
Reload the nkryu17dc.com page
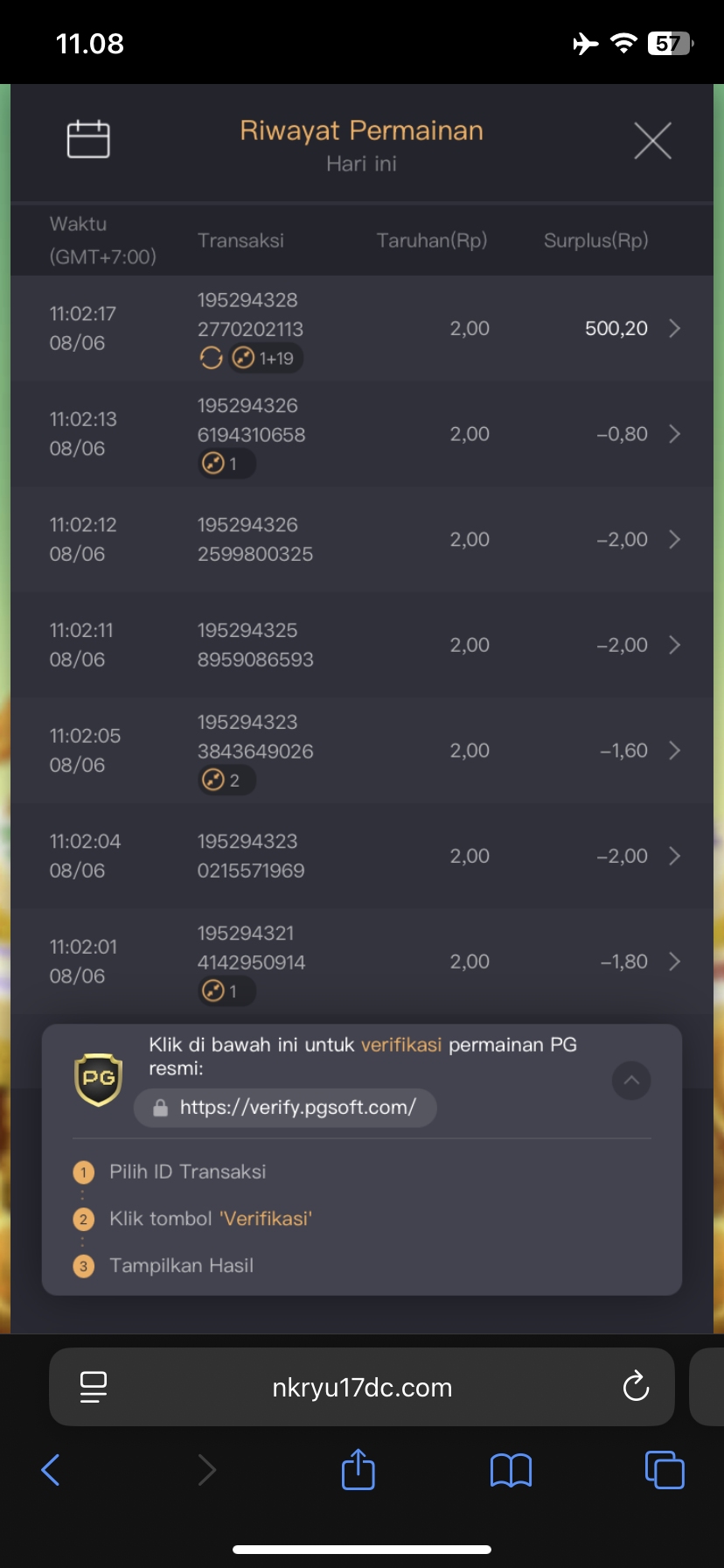[636, 1387]
